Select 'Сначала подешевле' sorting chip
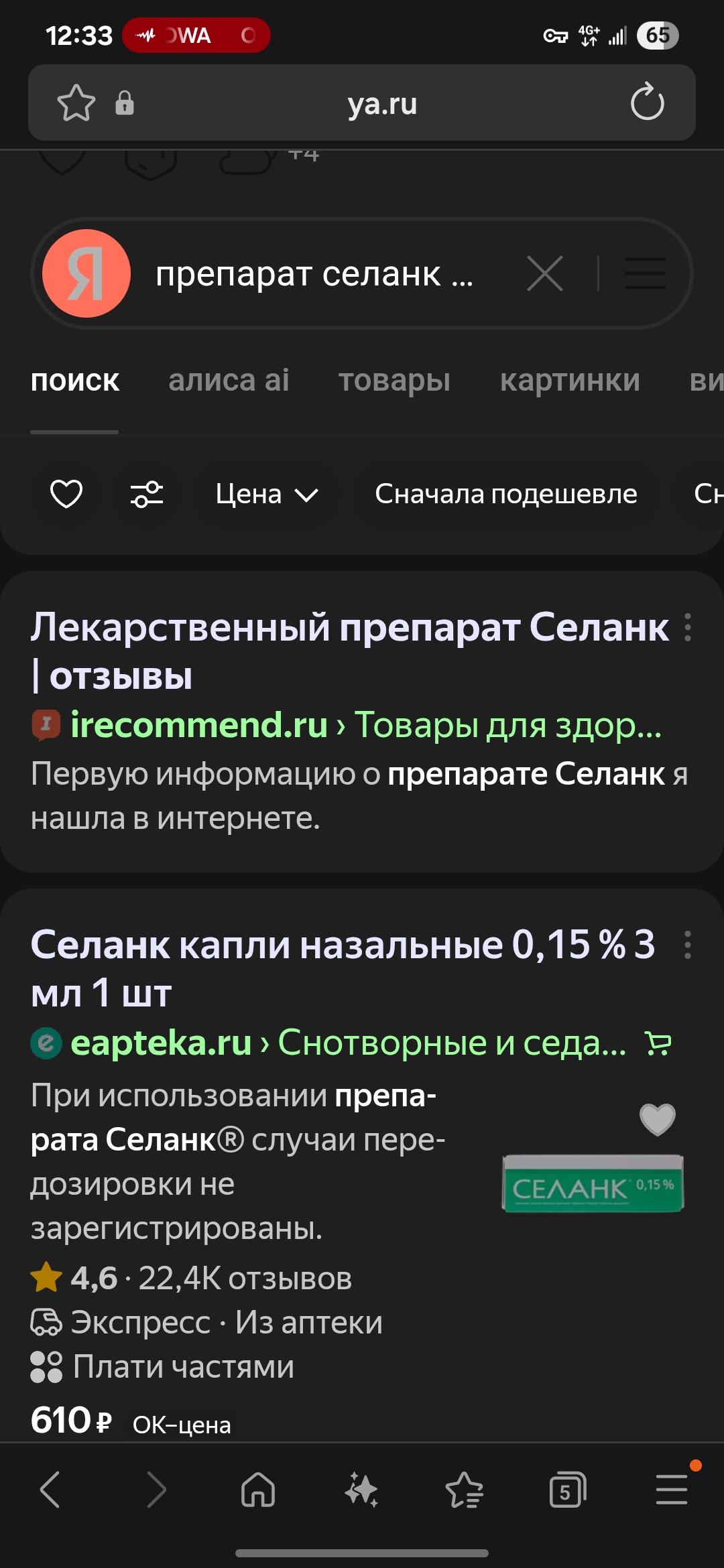The image size is (724, 1568). [x=505, y=495]
